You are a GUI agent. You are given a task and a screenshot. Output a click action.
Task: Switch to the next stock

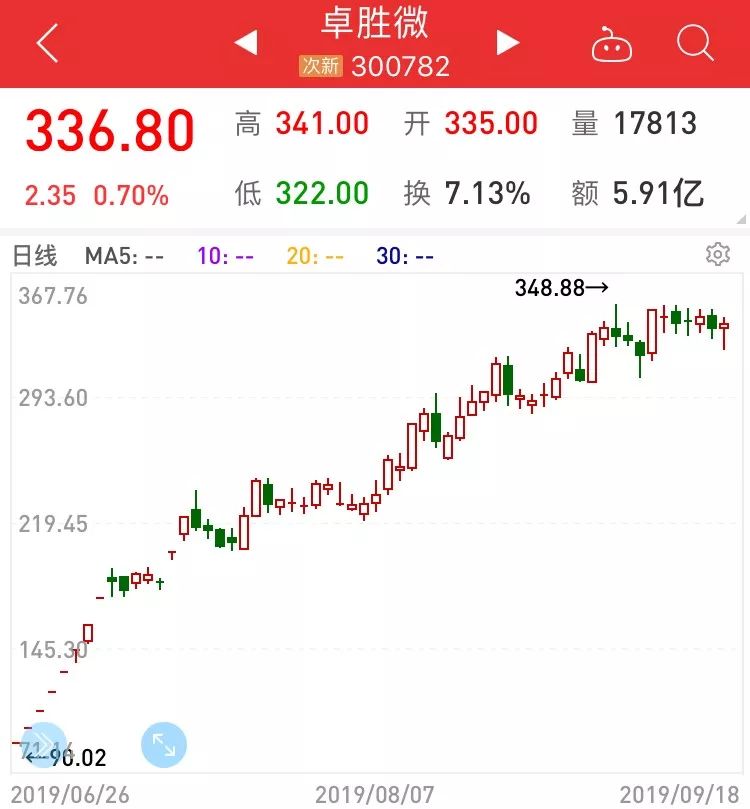[x=508, y=43]
